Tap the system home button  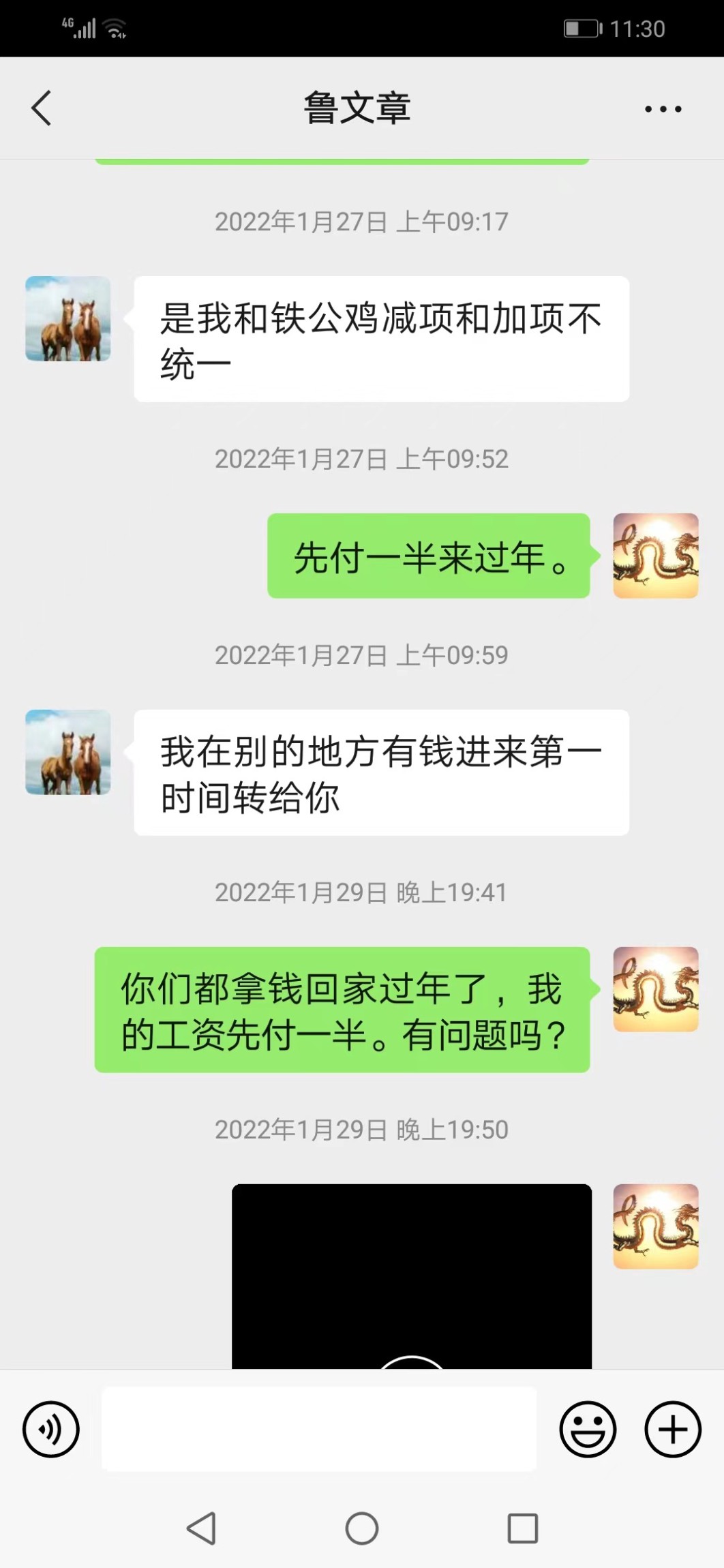coord(361,1528)
